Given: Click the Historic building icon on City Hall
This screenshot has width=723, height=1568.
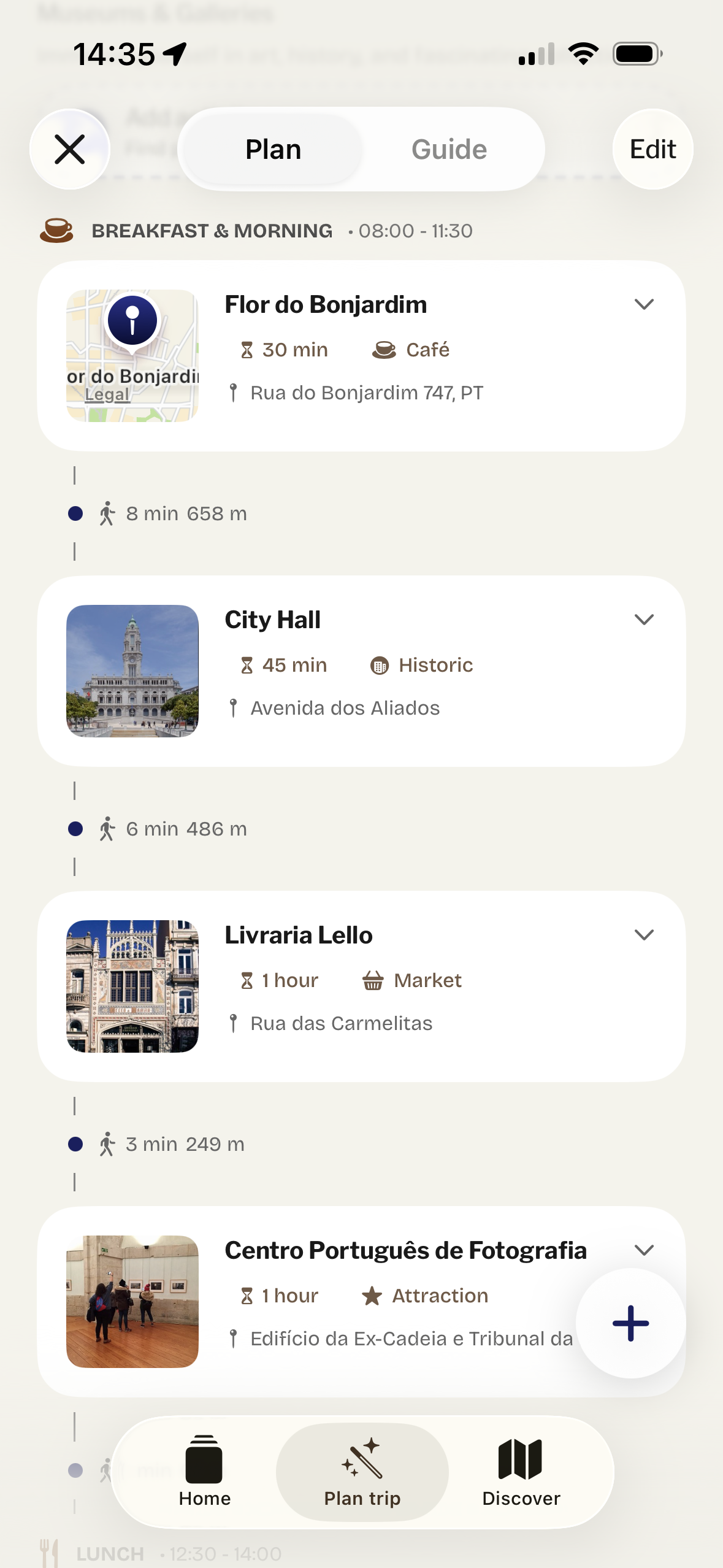Looking at the screenshot, I should (x=380, y=664).
